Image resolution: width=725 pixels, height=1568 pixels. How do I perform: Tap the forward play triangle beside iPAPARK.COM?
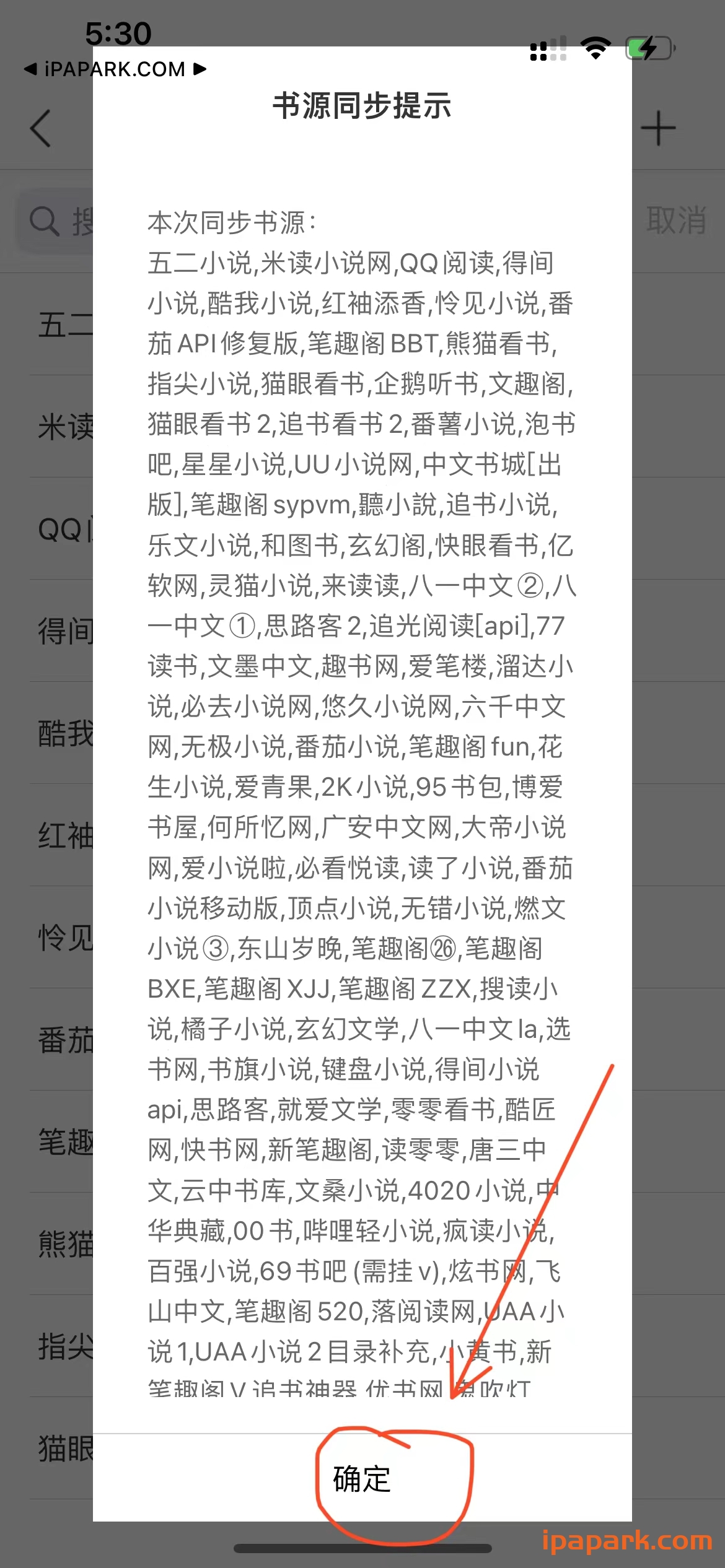click(x=200, y=70)
